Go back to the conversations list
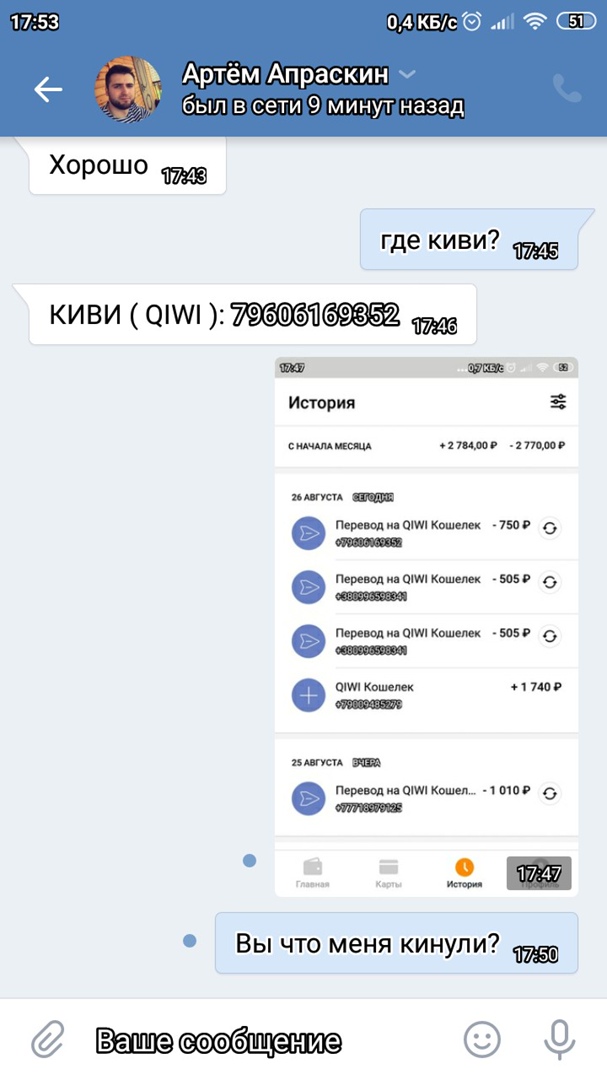Screen dimensions: 607x1080 point(48,90)
